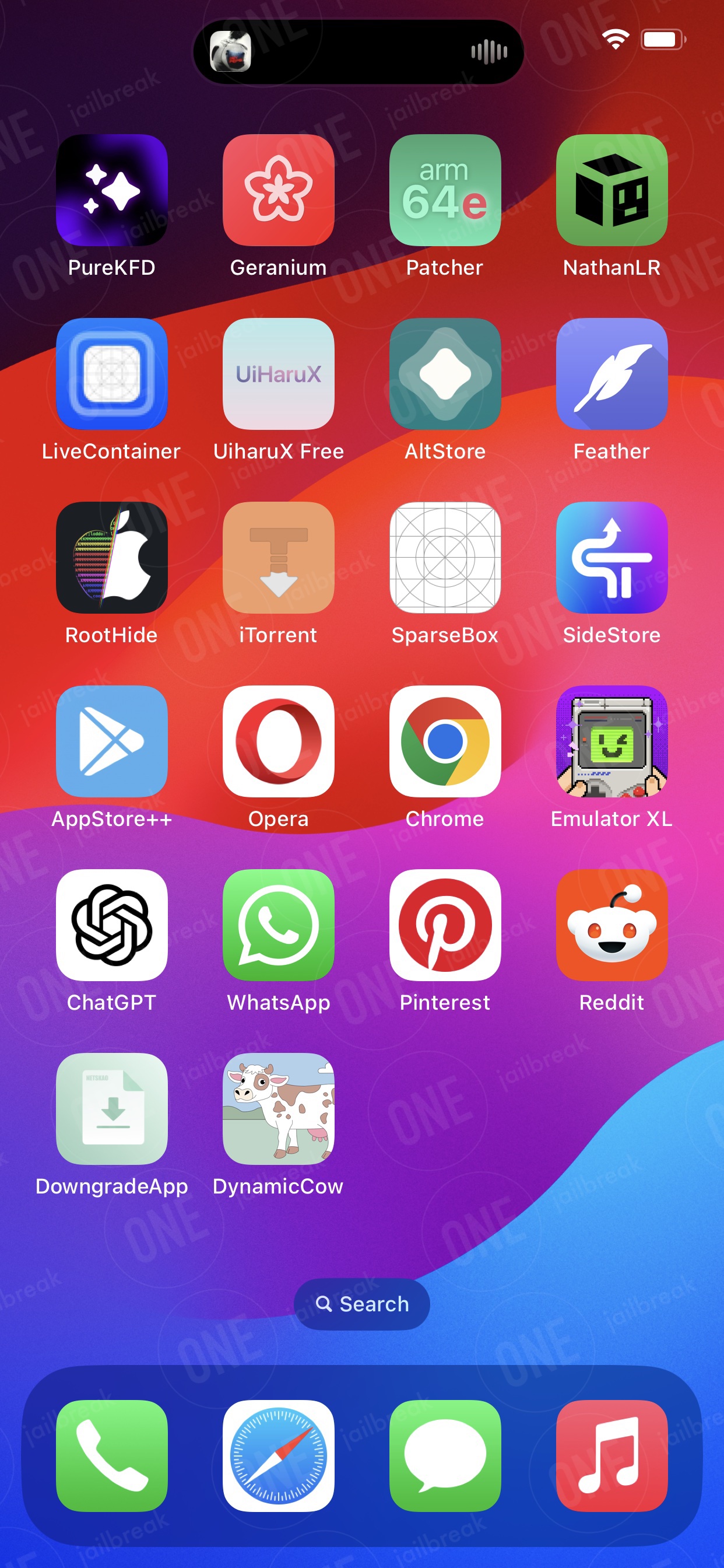Open Safari from the dock
The height and width of the screenshot is (1568, 724).
tap(278, 1456)
